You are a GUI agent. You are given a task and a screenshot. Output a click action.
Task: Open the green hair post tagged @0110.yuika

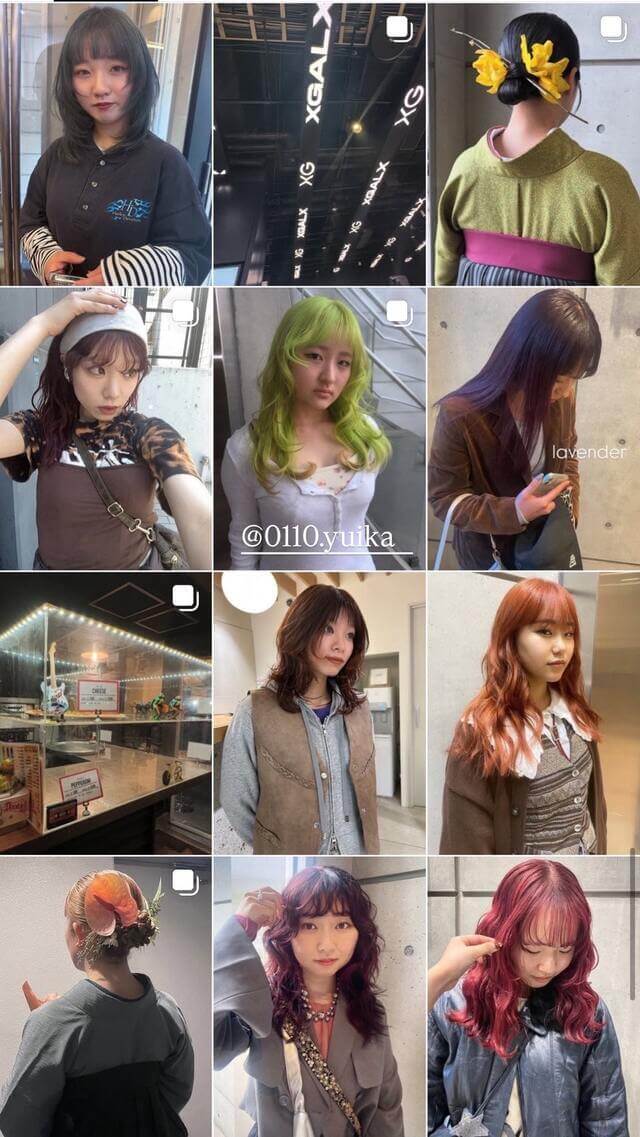coord(319,428)
